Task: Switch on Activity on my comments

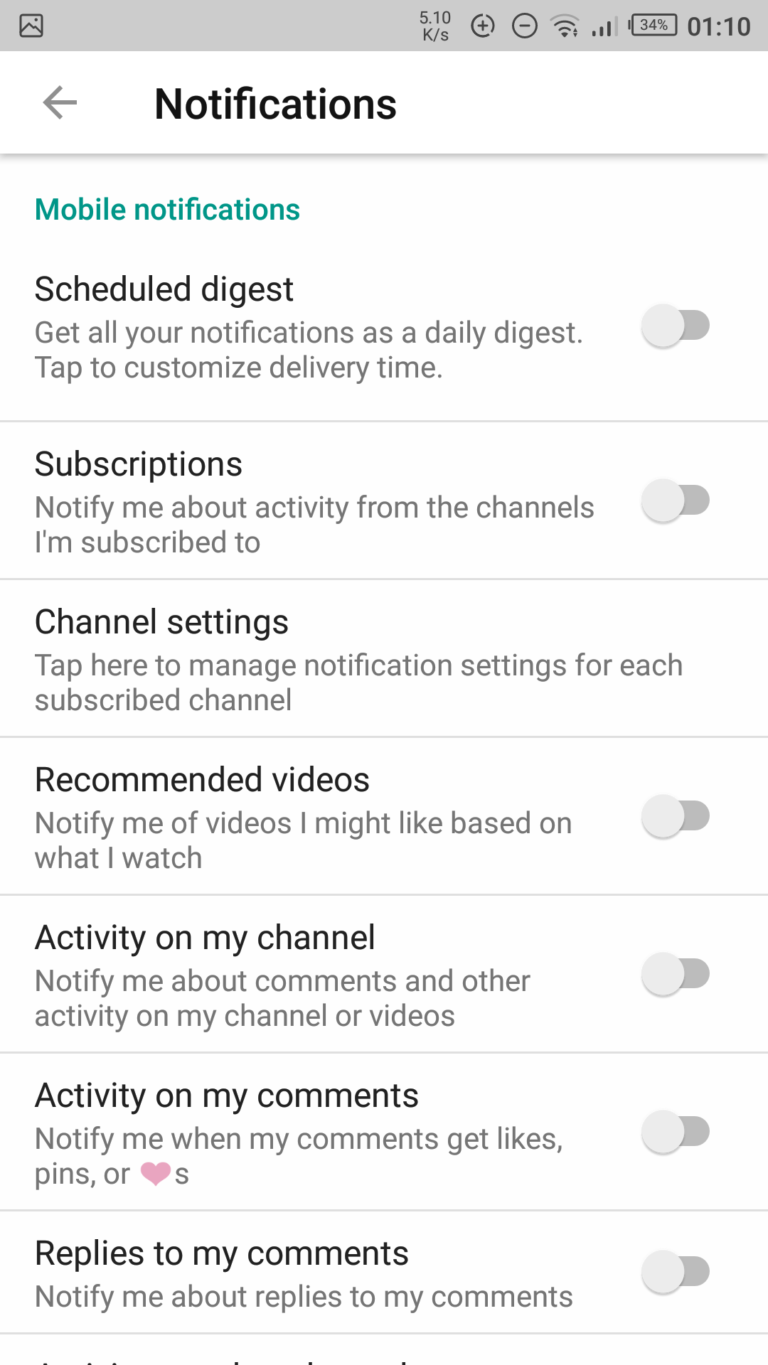Action: click(x=676, y=1132)
